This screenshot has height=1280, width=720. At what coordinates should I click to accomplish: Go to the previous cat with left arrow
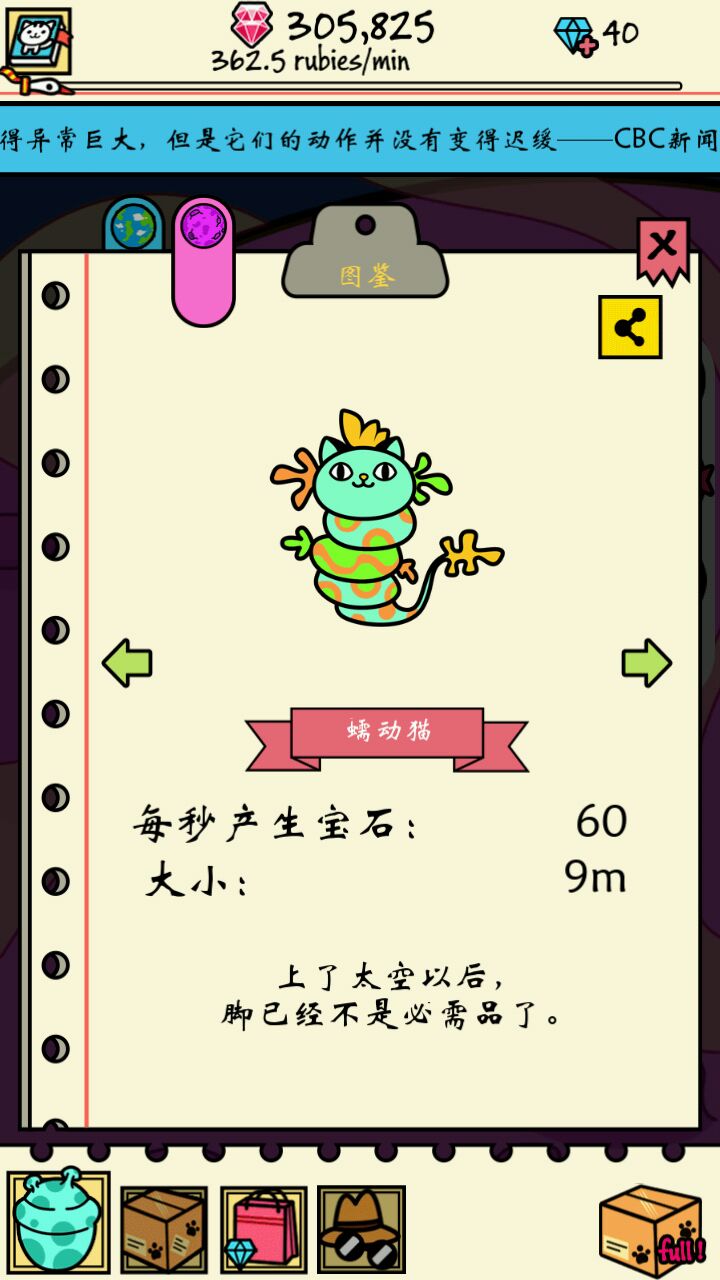127,662
